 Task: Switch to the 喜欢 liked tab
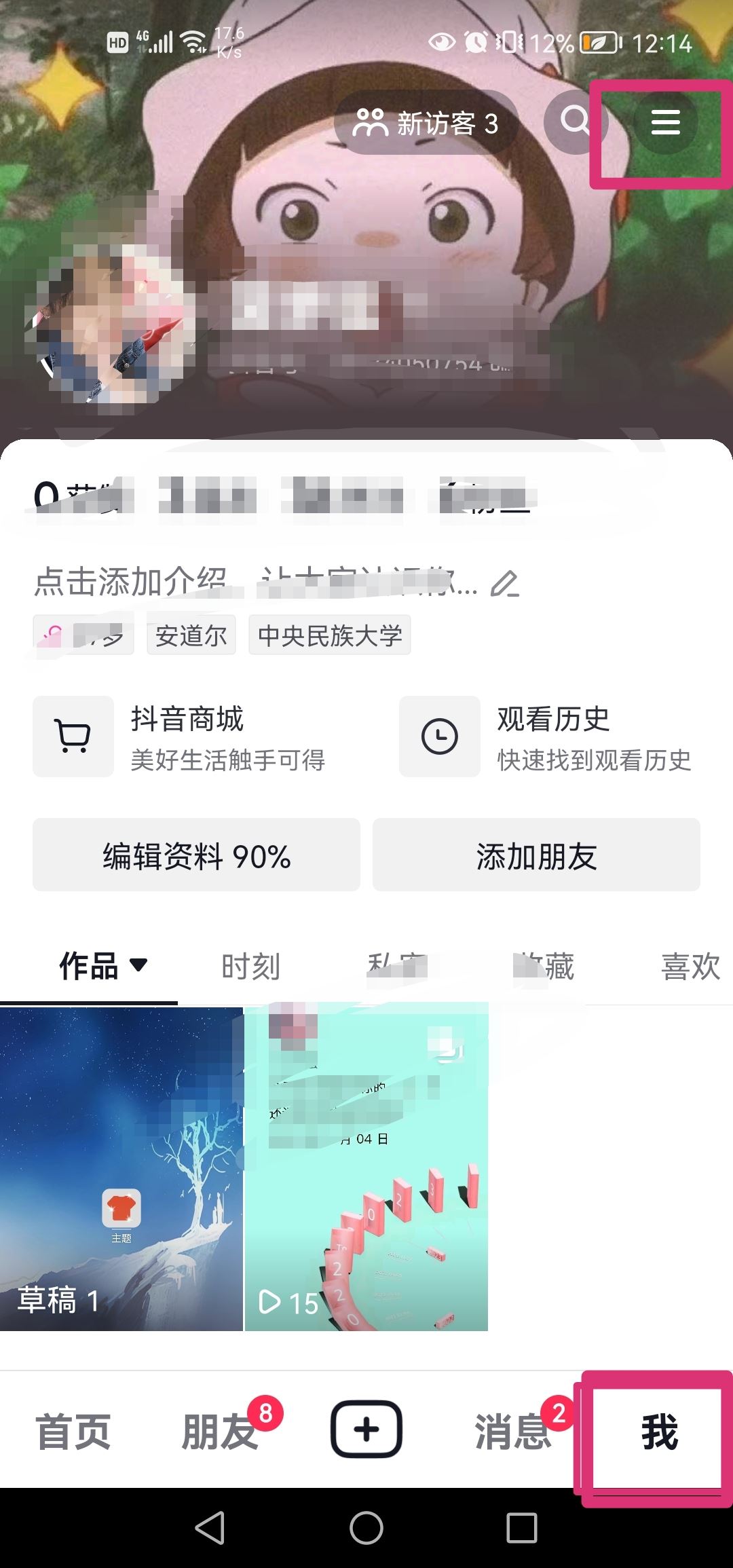click(689, 967)
